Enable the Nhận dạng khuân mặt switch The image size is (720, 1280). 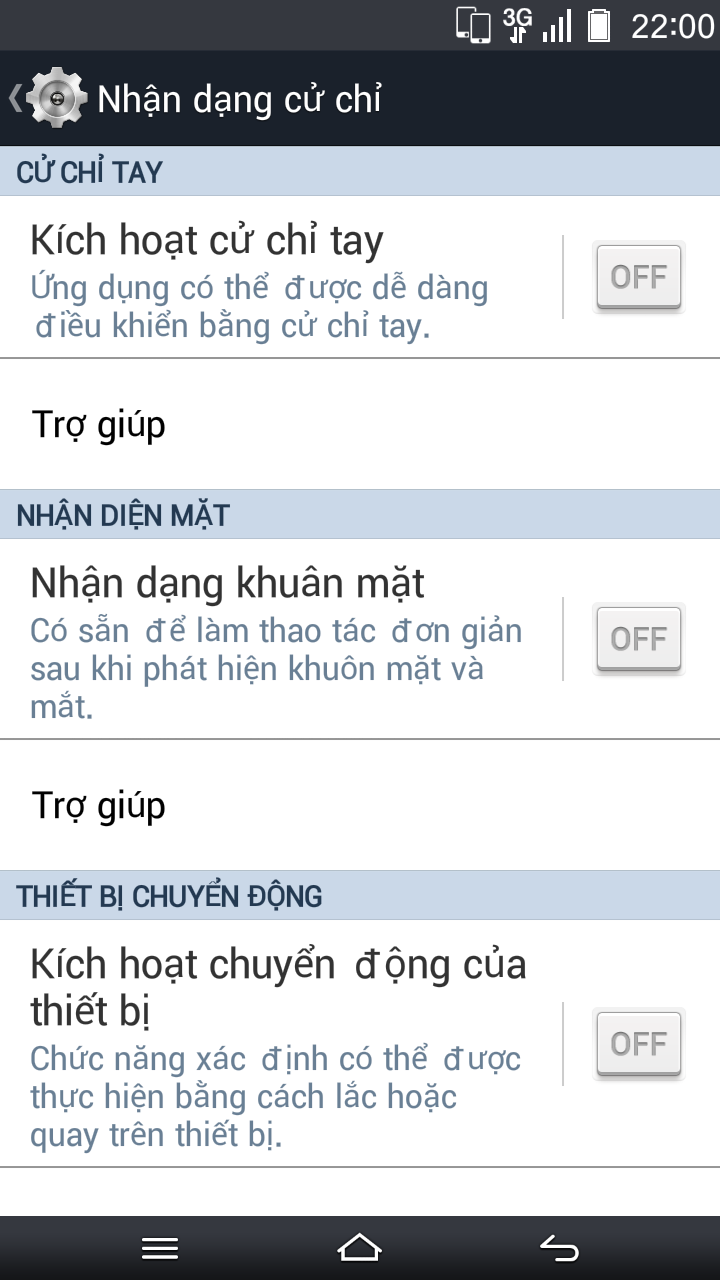[638, 638]
